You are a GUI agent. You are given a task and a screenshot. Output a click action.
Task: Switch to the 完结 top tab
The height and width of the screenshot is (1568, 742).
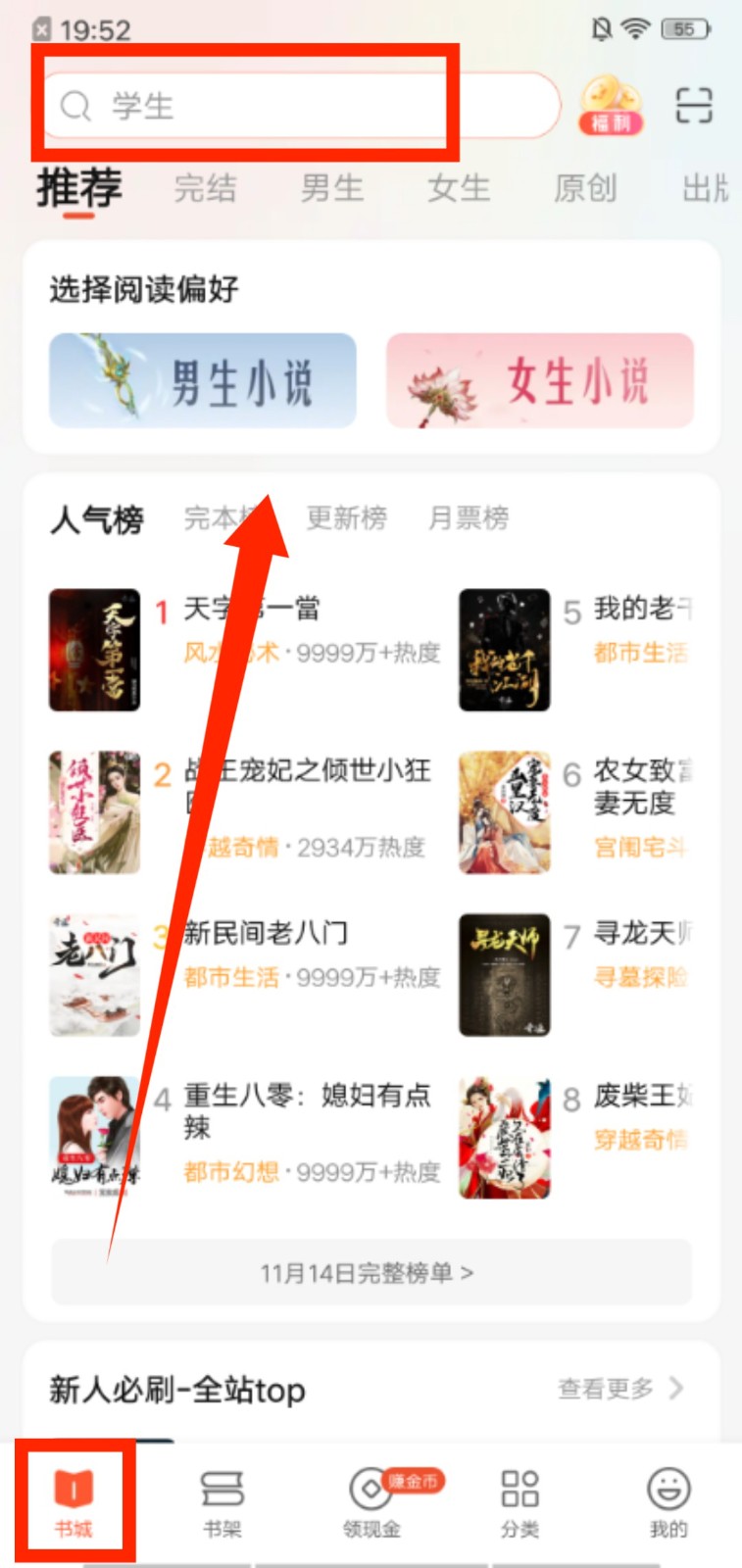[x=205, y=187]
